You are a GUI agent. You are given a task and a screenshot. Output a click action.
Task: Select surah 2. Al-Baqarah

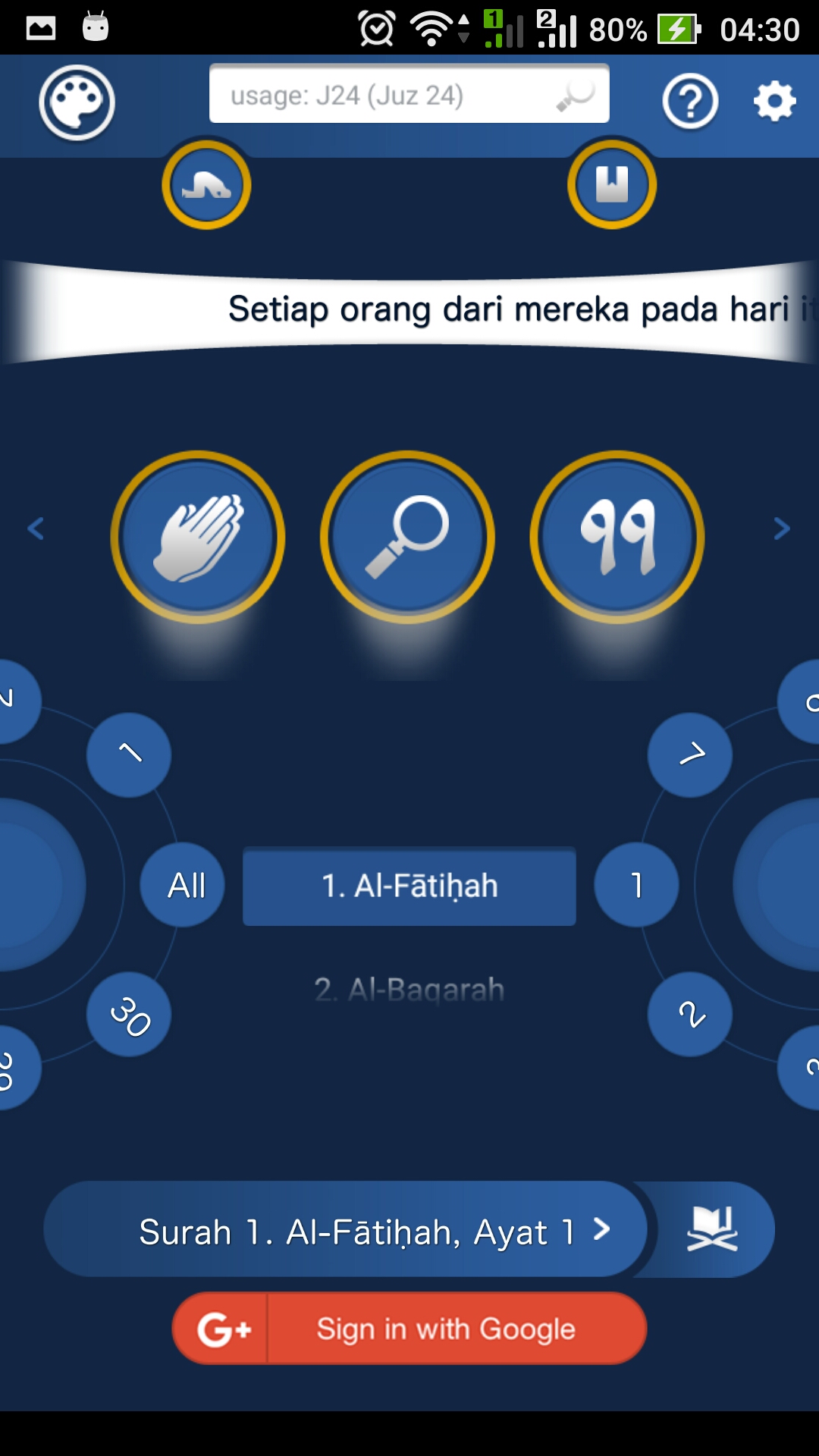409,990
